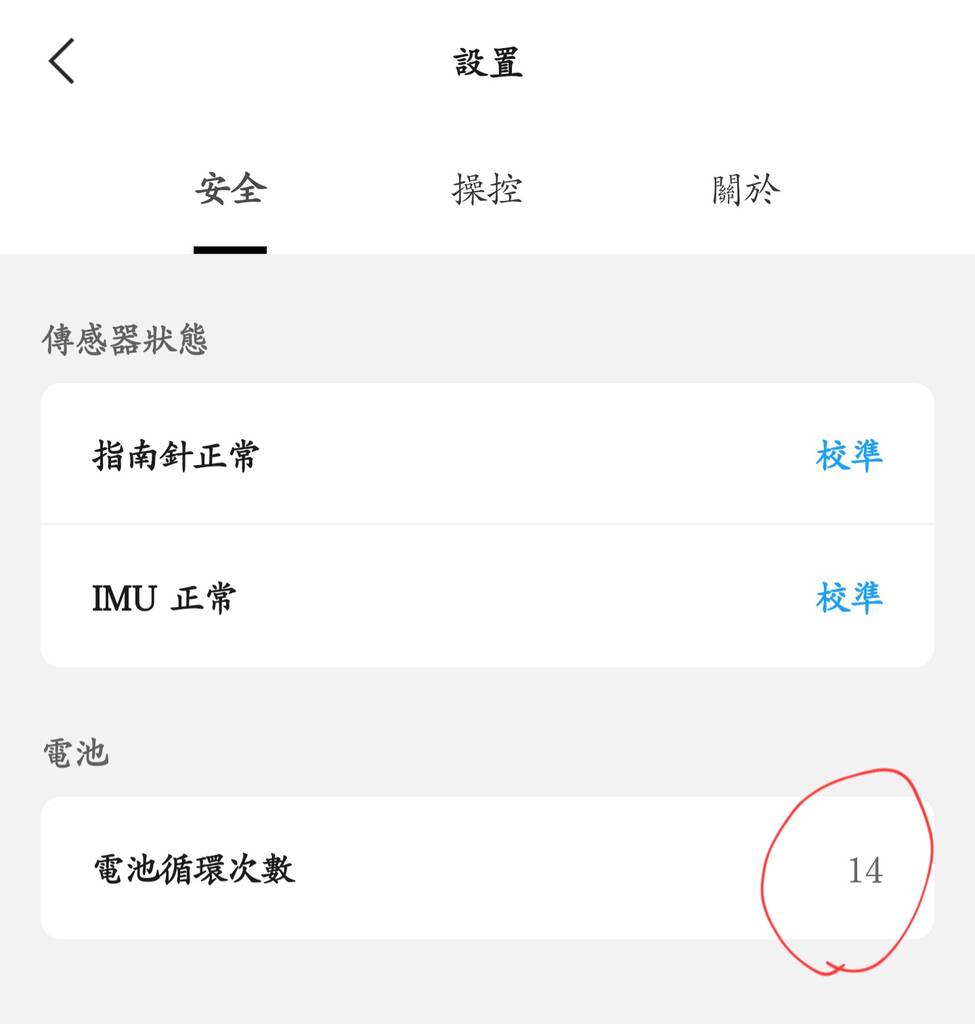Go back using the top-left arrow
Viewport: 975px width, 1024px height.
pyautogui.click(x=62, y=62)
